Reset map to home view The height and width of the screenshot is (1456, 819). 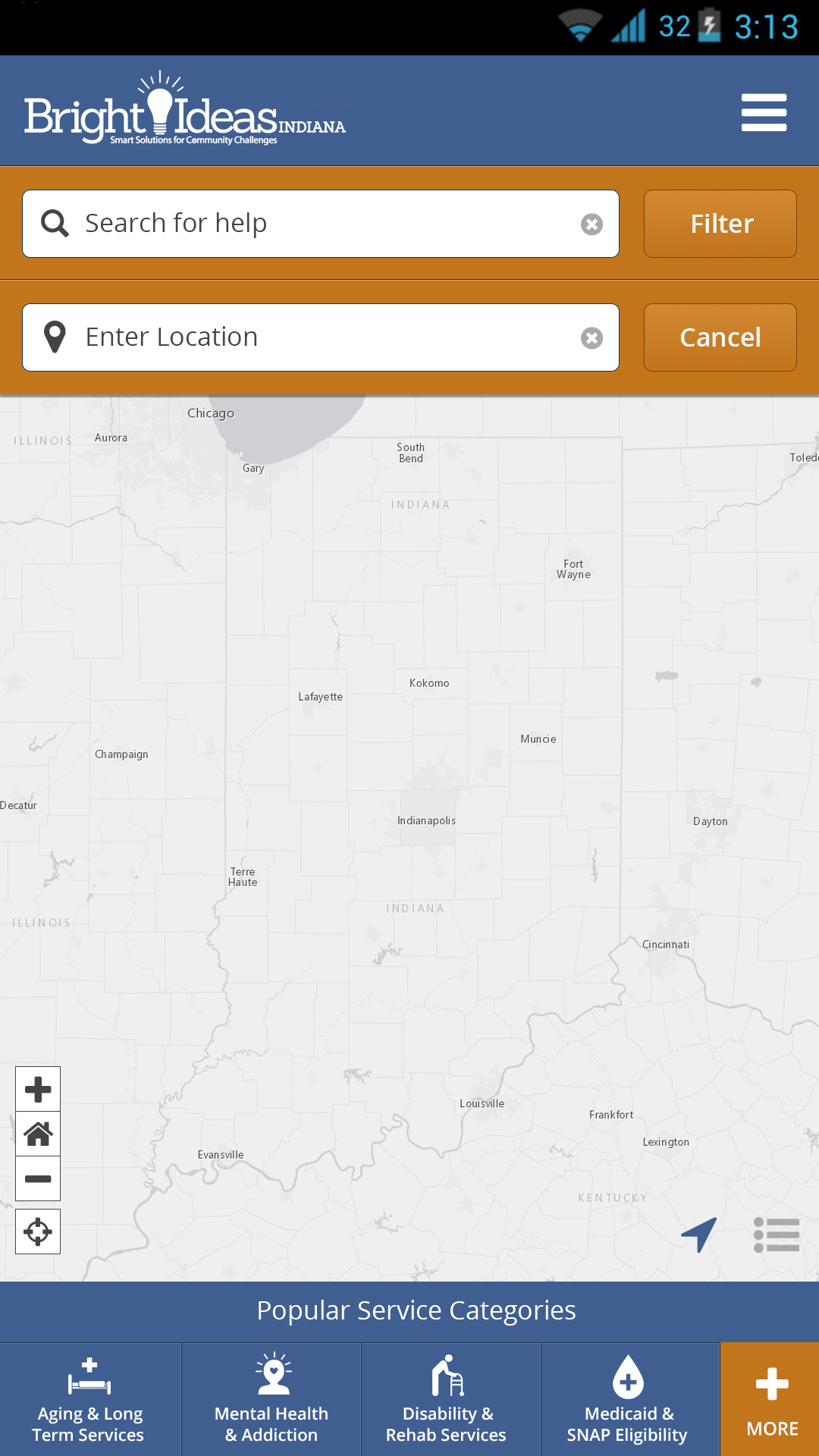[38, 1134]
